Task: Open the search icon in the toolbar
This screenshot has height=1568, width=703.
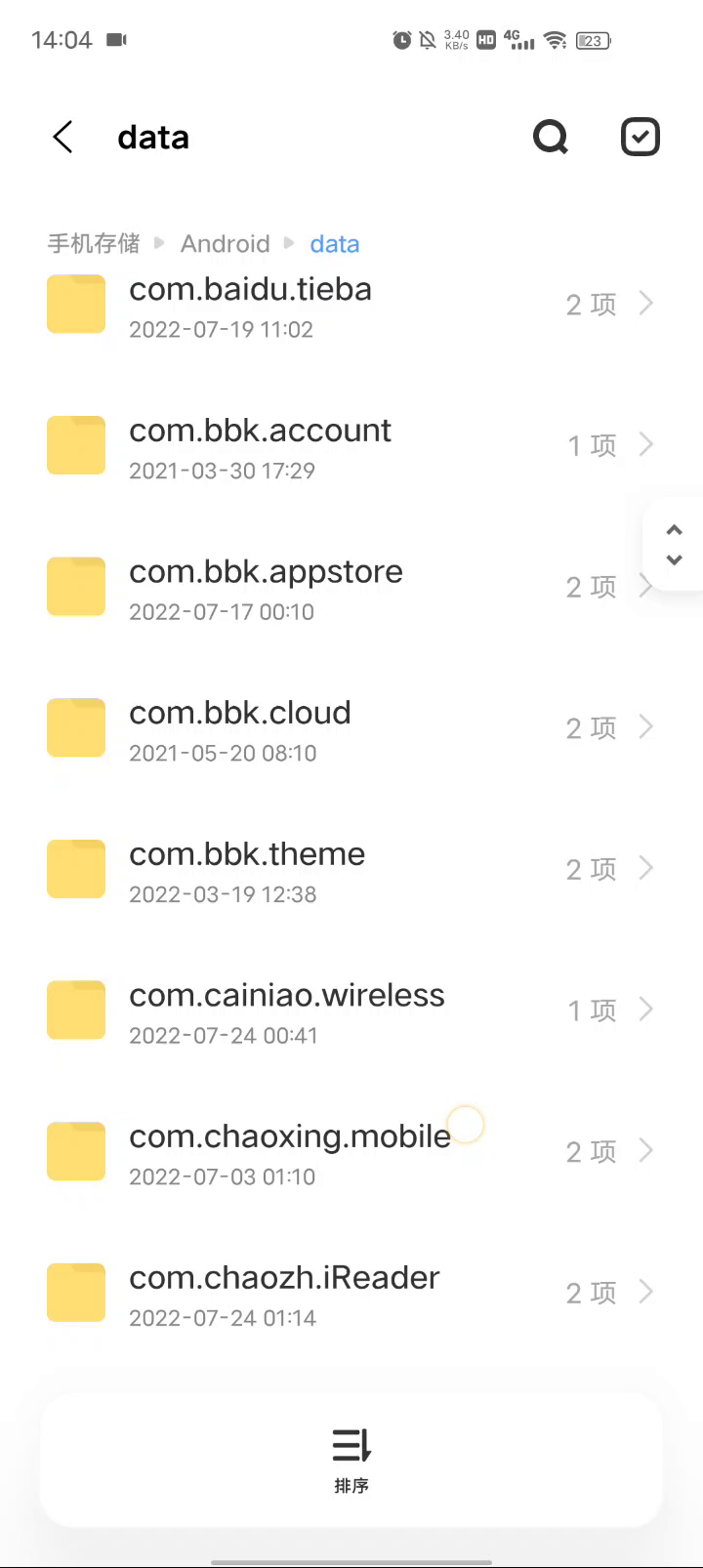Action: (551, 138)
